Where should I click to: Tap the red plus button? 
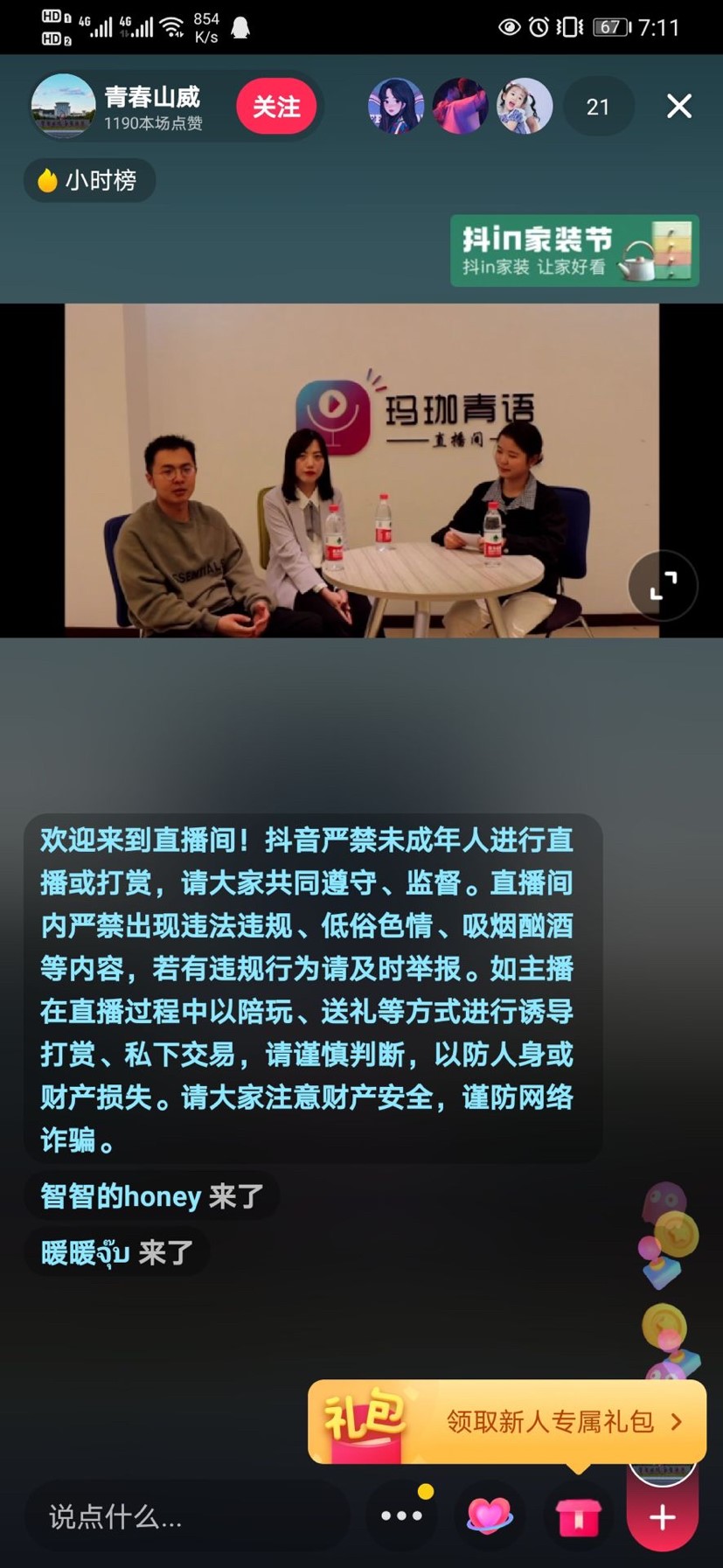663,1517
